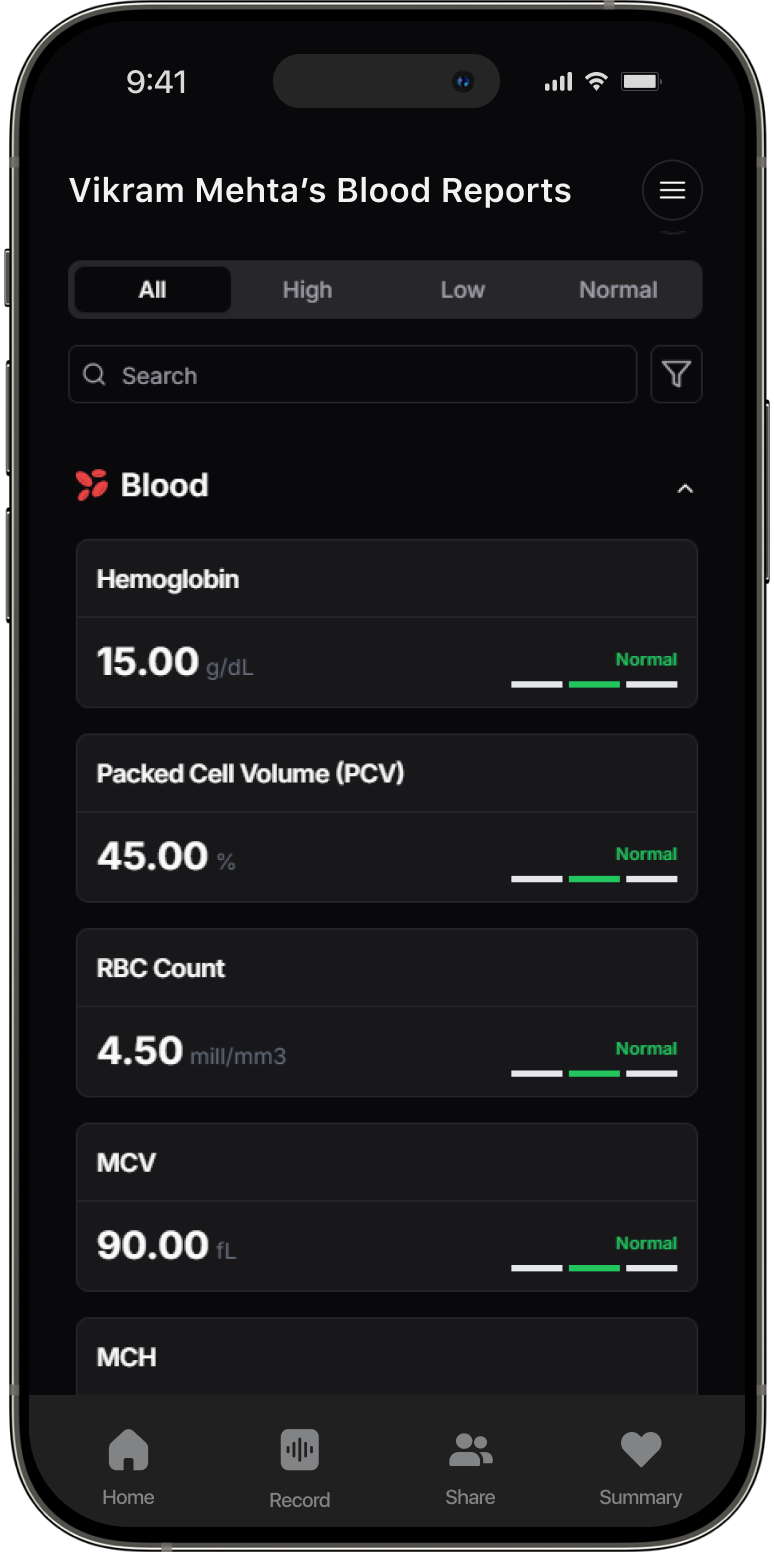The height and width of the screenshot is (1560, 774).
Task: Open the Summary tab
Action: [640, 1467]
